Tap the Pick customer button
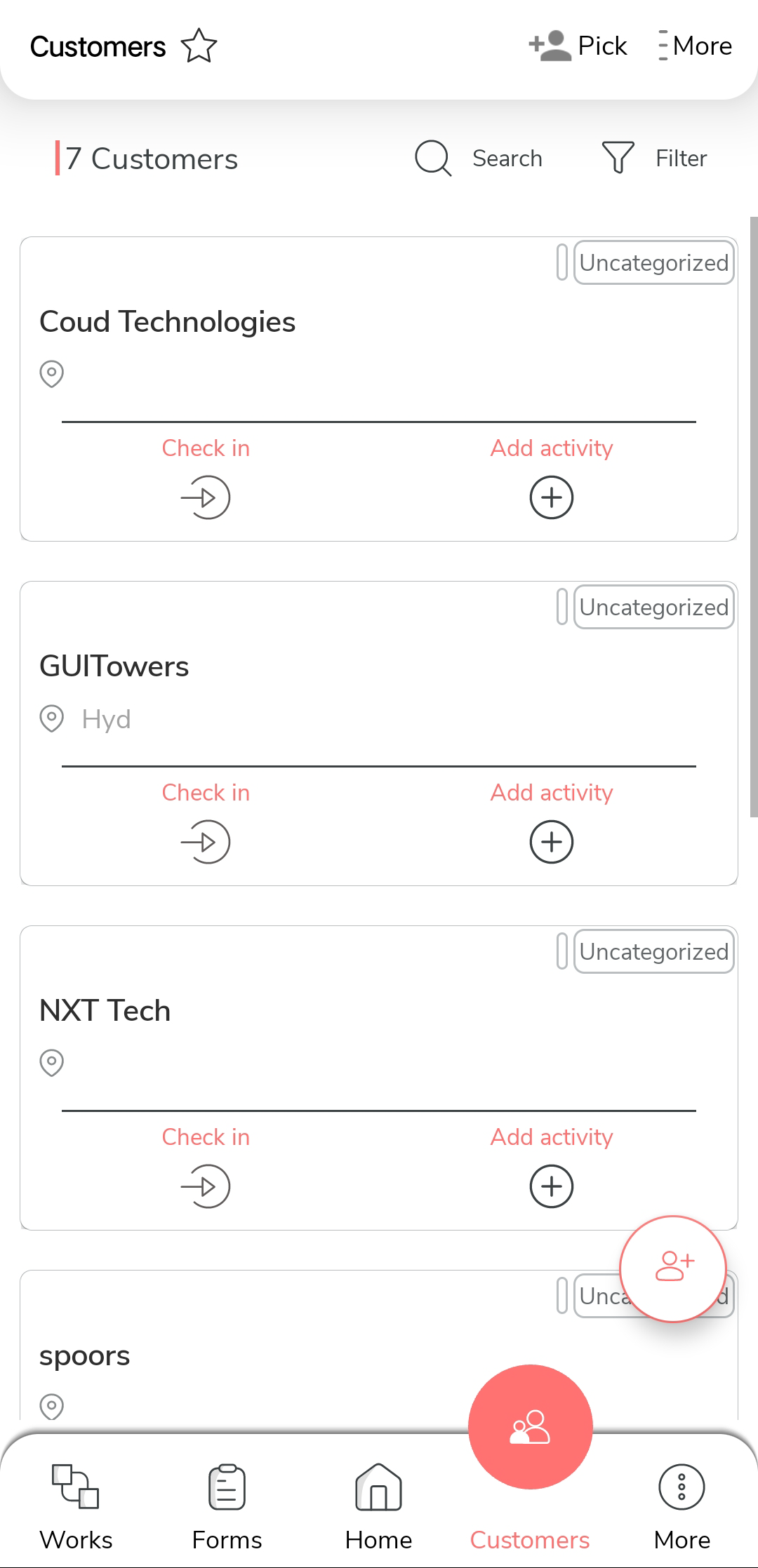This screenshot has width=758, height=1568. (x=578, y=46)
